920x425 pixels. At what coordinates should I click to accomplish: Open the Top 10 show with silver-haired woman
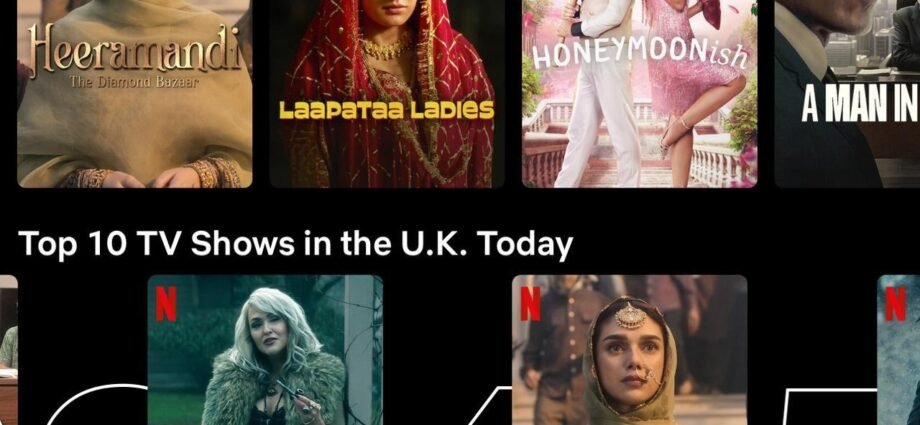tap(265, 350)
